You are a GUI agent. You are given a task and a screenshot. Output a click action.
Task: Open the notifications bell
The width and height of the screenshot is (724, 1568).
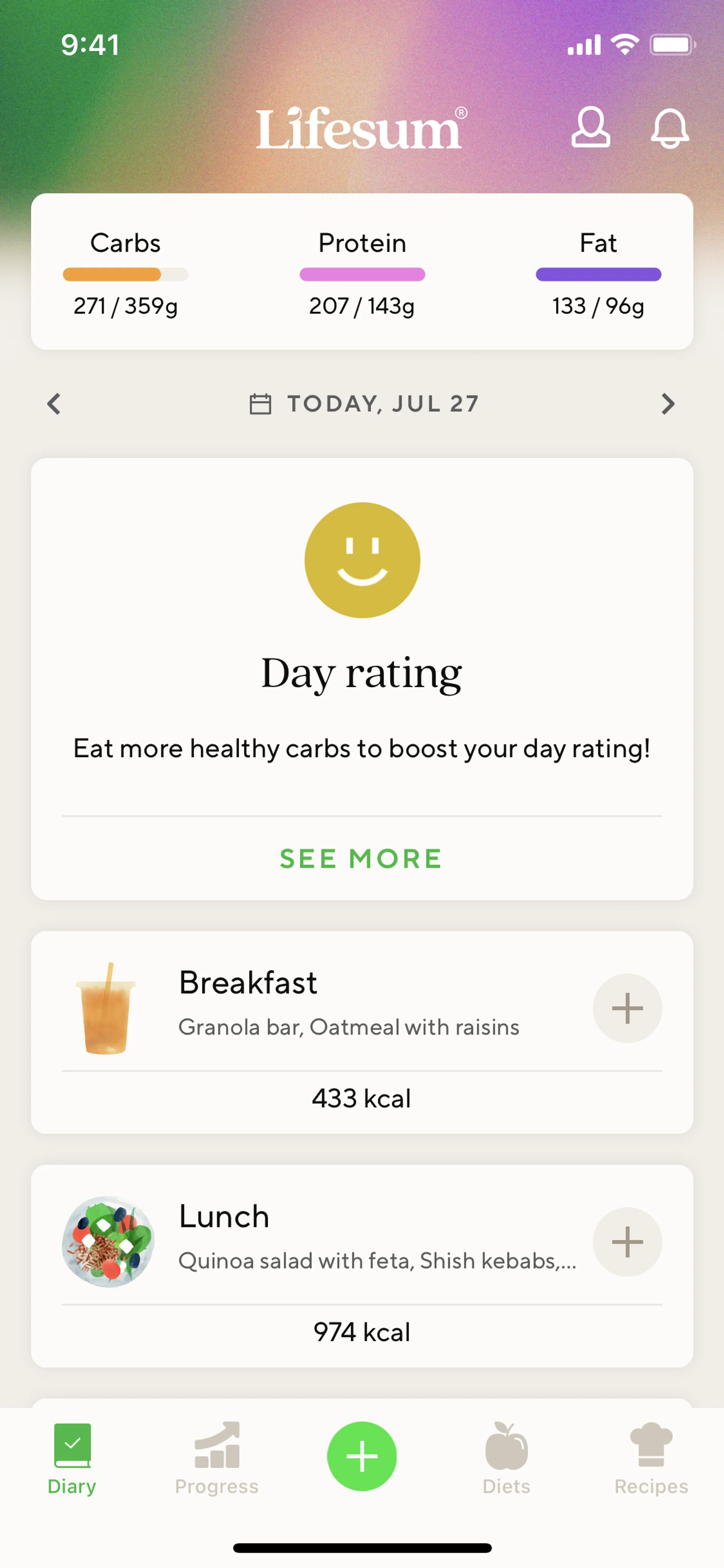click(670, 128)
